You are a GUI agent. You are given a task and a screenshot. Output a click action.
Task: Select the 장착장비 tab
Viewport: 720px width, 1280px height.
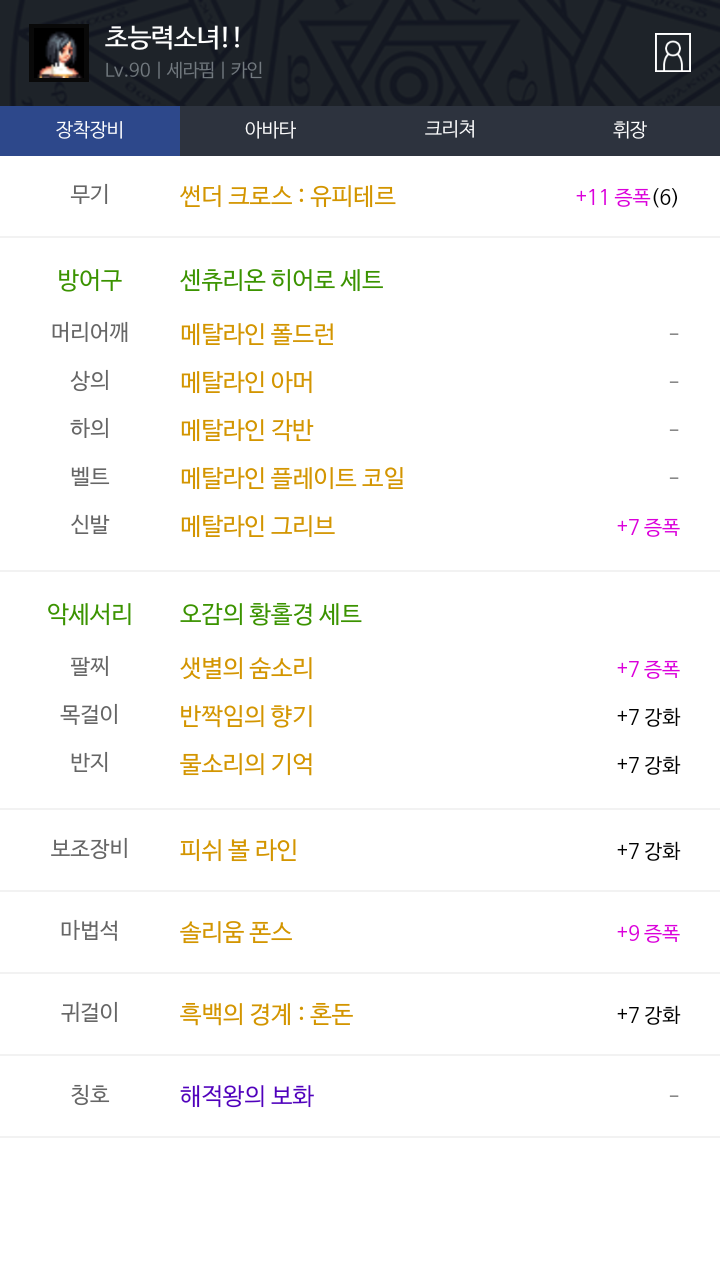[90, 130]
